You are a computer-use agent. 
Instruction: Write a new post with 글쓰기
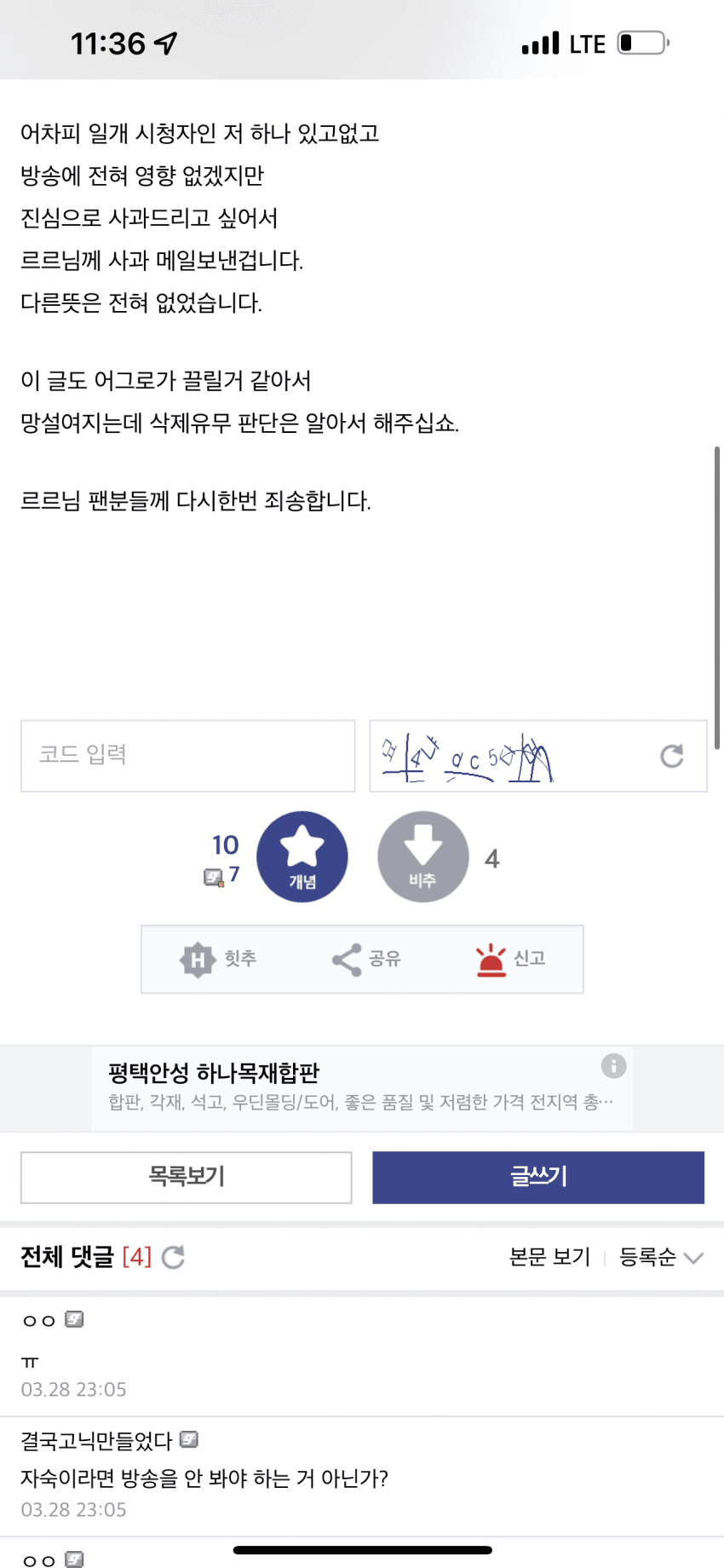[x=537, y=1177]
